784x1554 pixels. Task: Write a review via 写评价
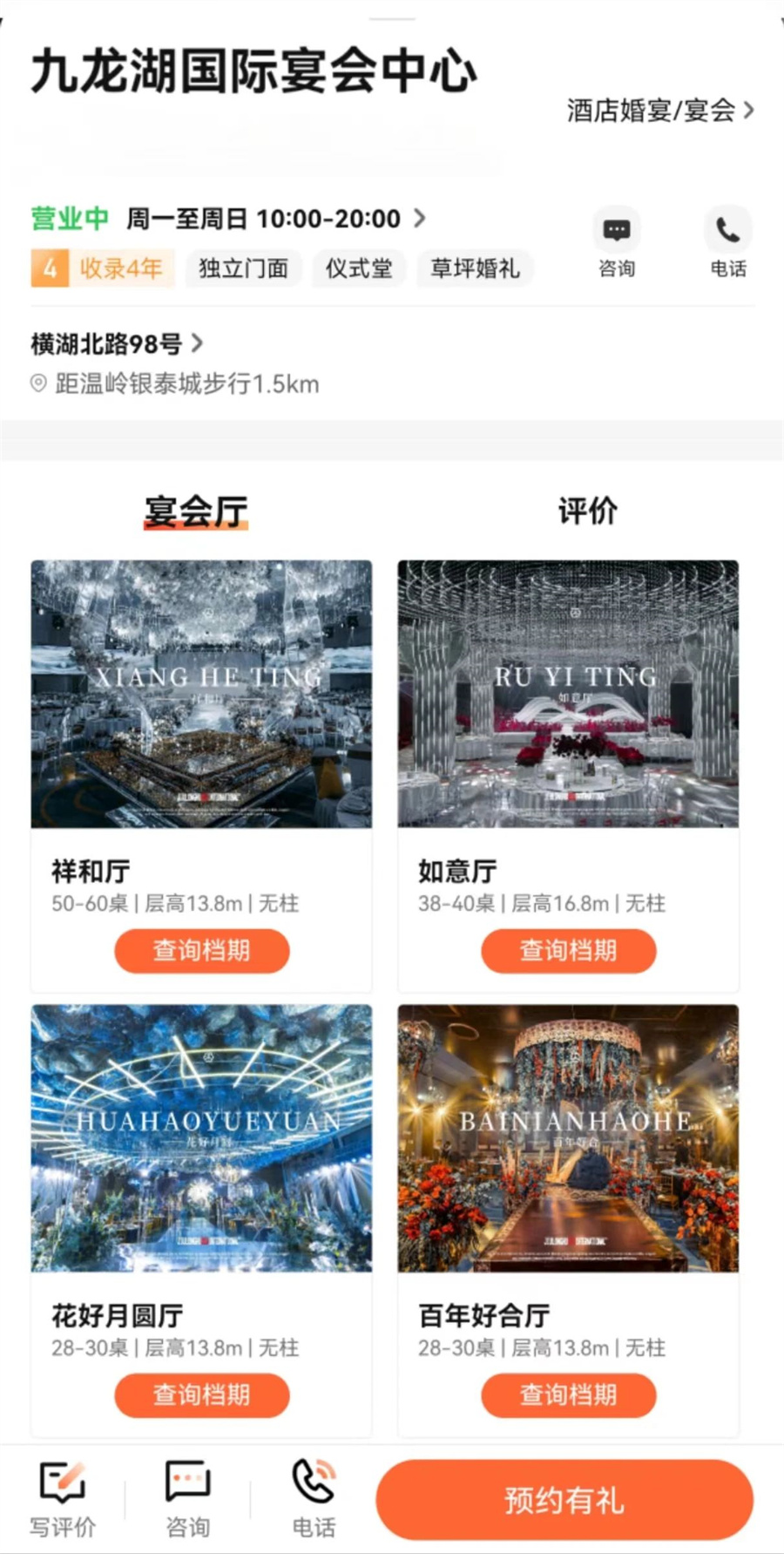click(63, 1499)
